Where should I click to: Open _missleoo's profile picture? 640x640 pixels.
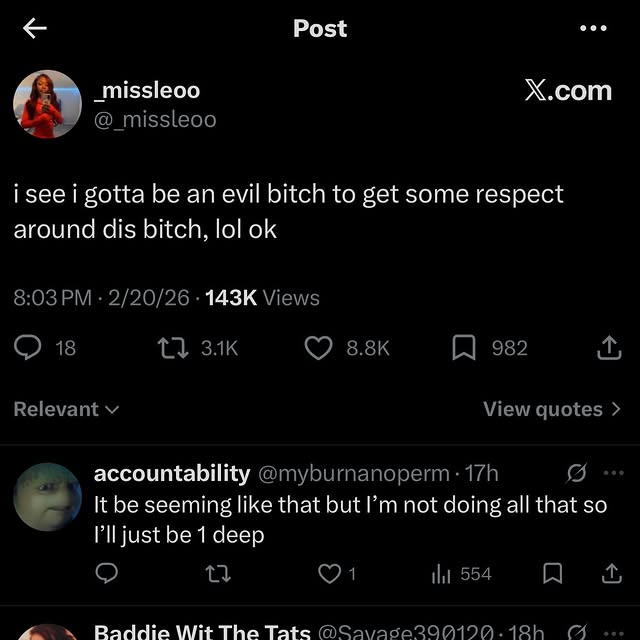[46, 104]
